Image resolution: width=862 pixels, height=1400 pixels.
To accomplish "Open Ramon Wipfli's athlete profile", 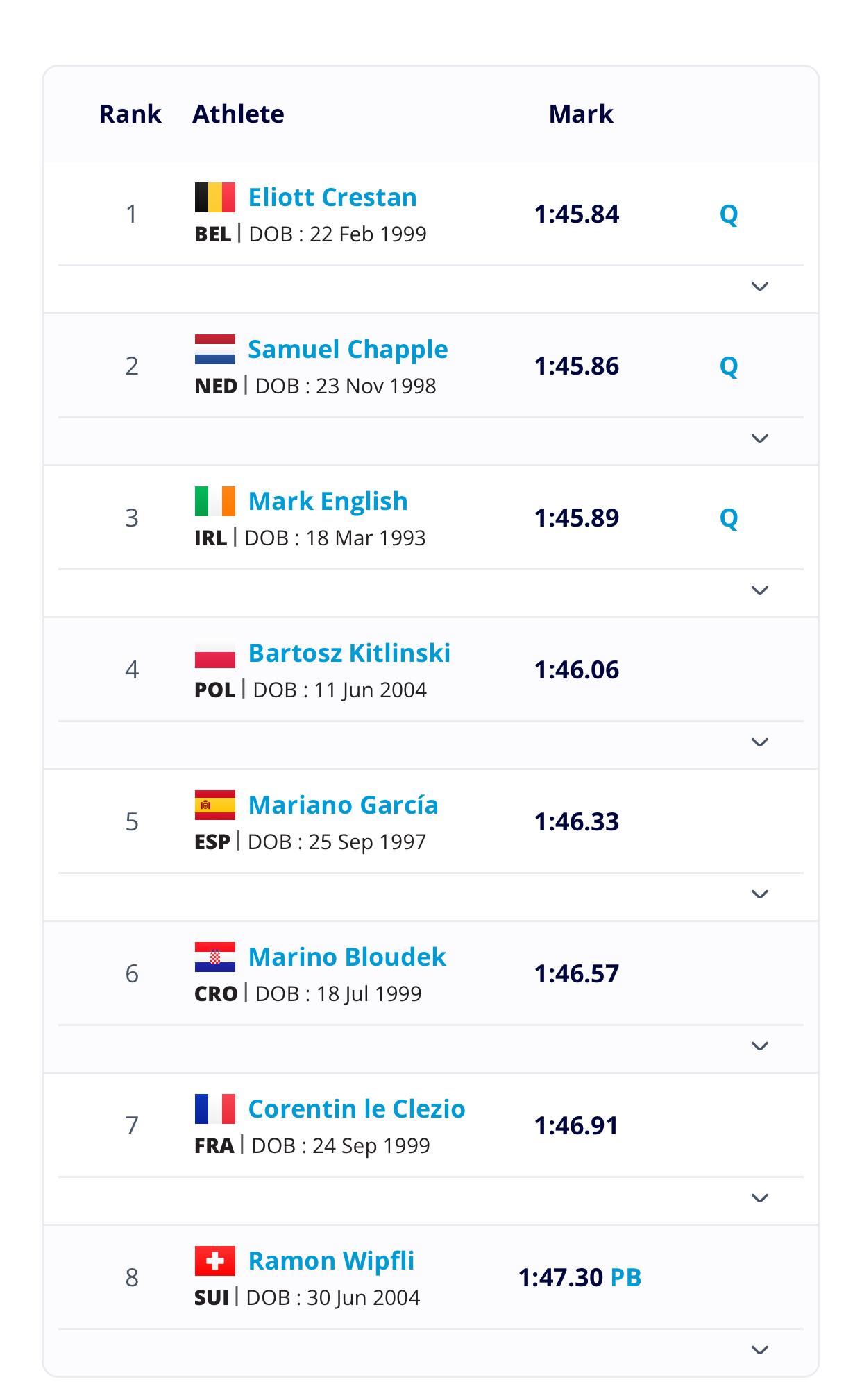I will coord(331,1261).
